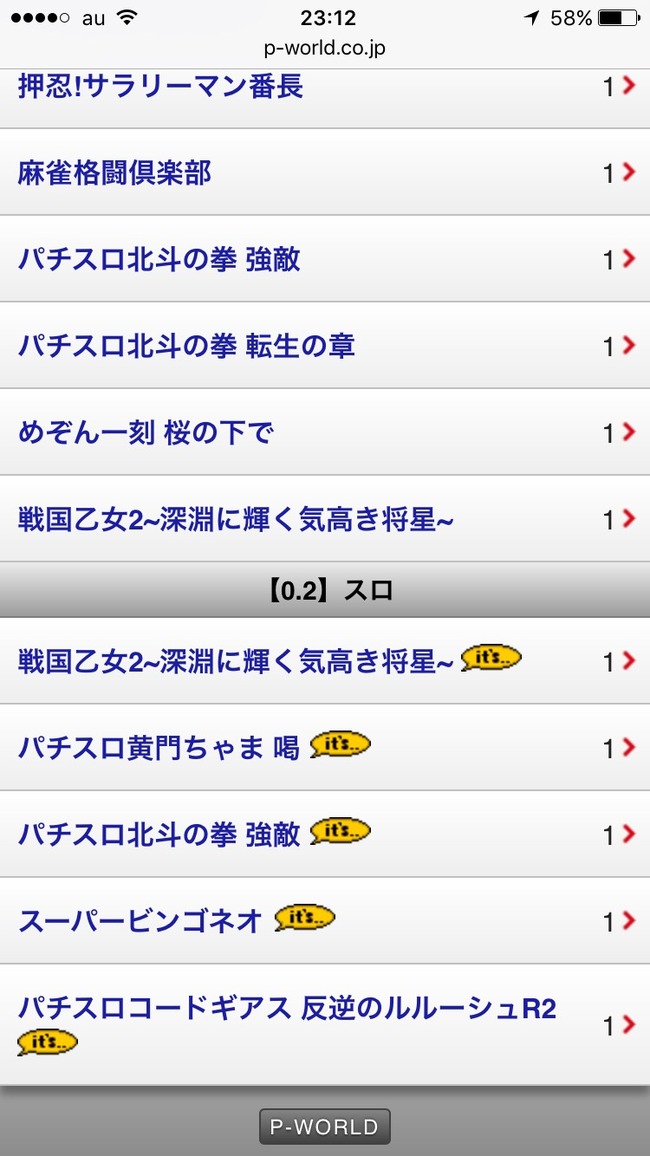
Task: Open パチスロ北斗の拳 転生の章 row
Action: (x=325, y=345)
